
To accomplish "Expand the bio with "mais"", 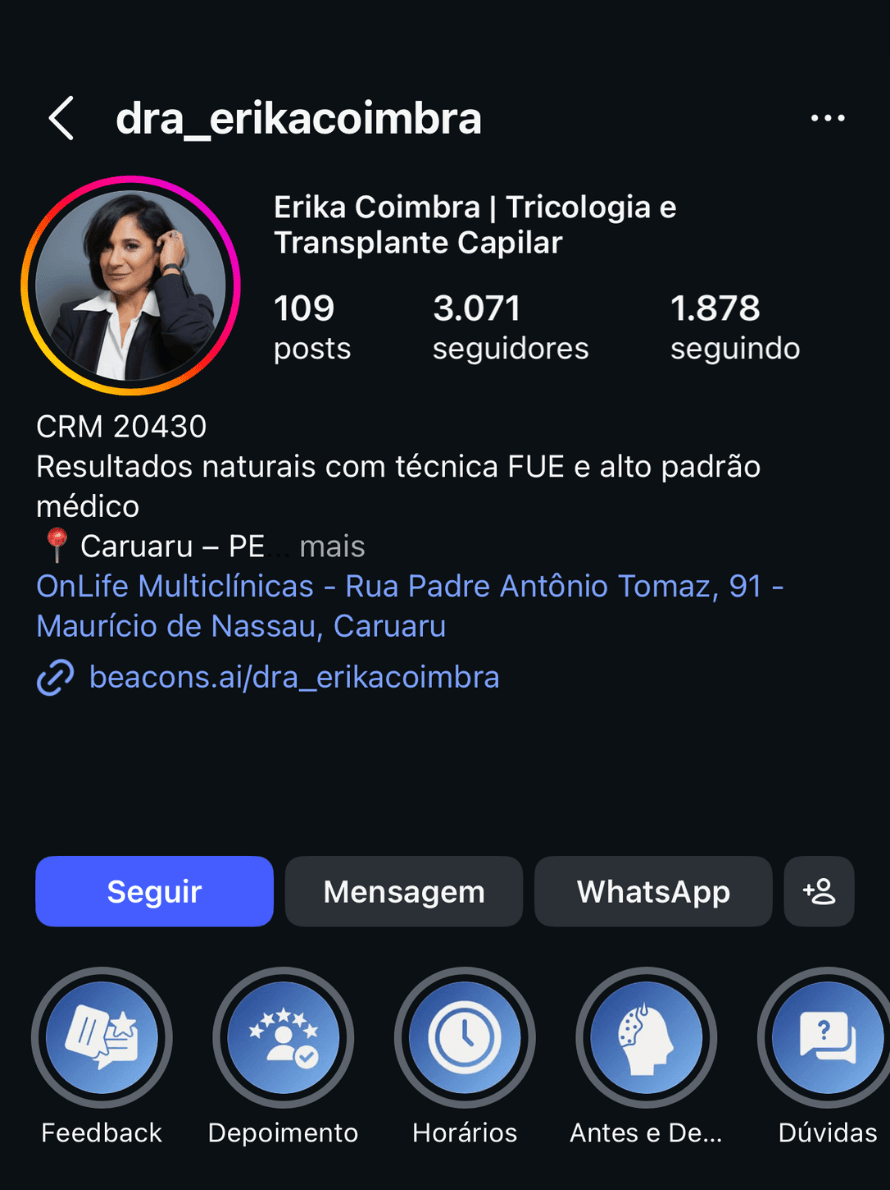I will [x=332, y=547].
